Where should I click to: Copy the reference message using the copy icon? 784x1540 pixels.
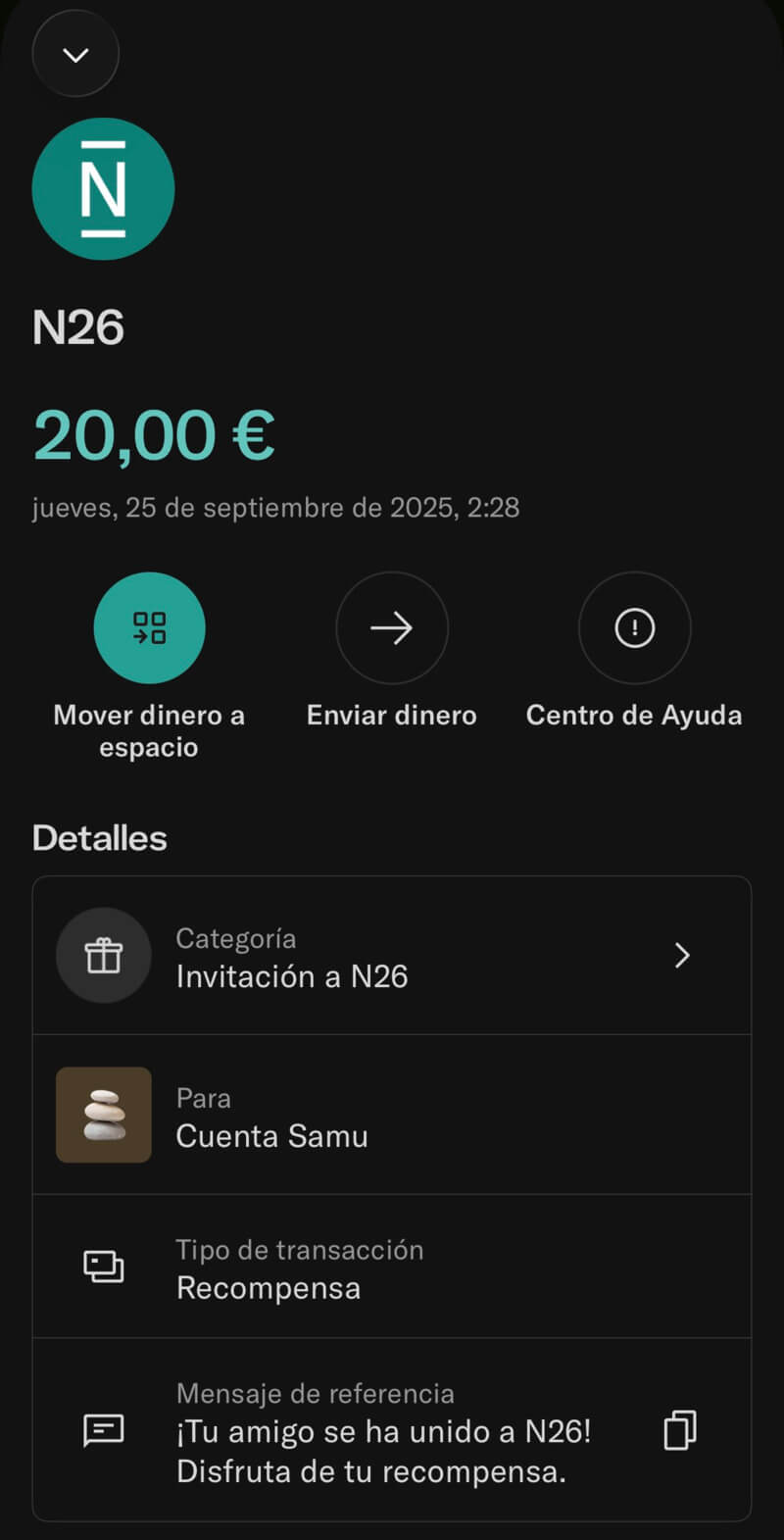(678, 1431)
